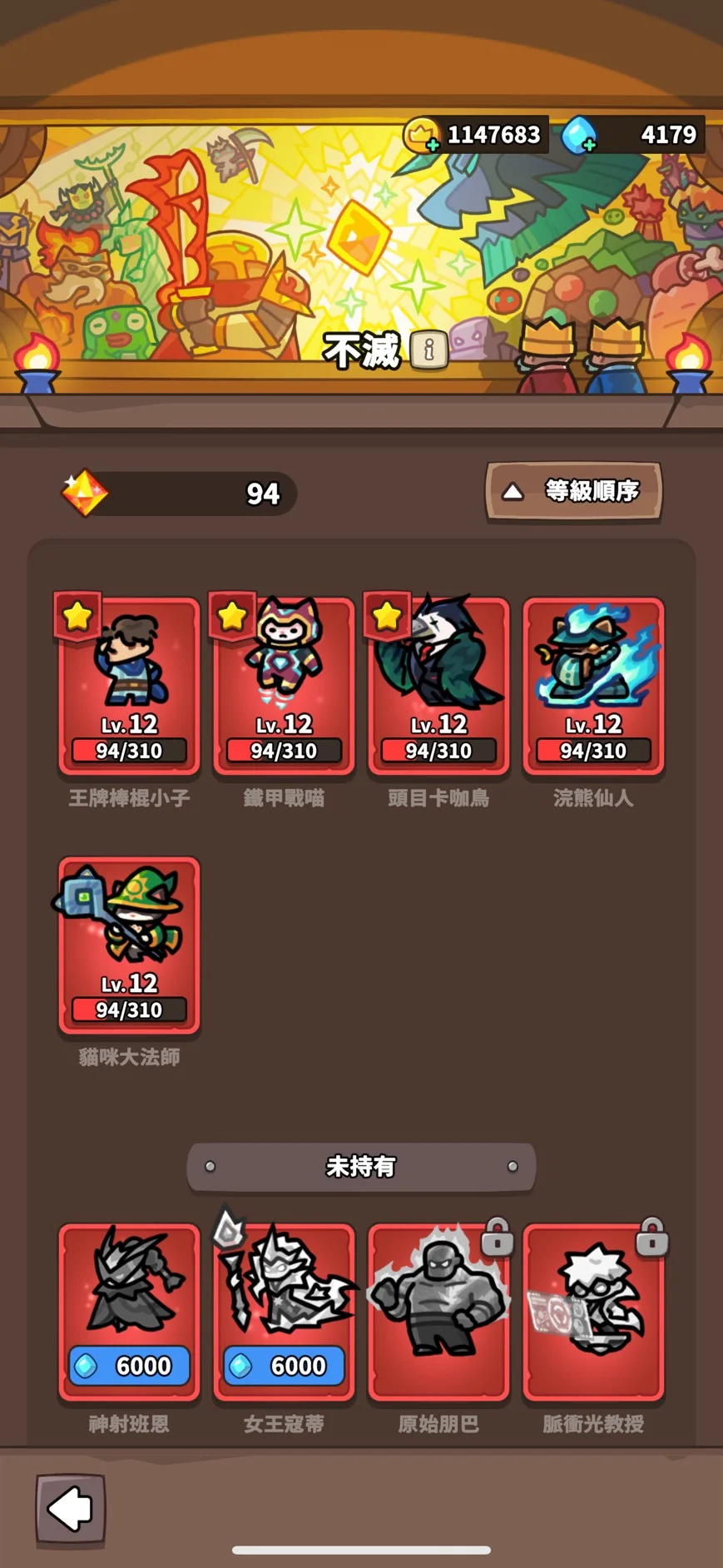The width and height of the screenshot is (723, 1568).
Task: Buy 神射班恩 for 6000 gems
Action: [x=129, y=1366]
